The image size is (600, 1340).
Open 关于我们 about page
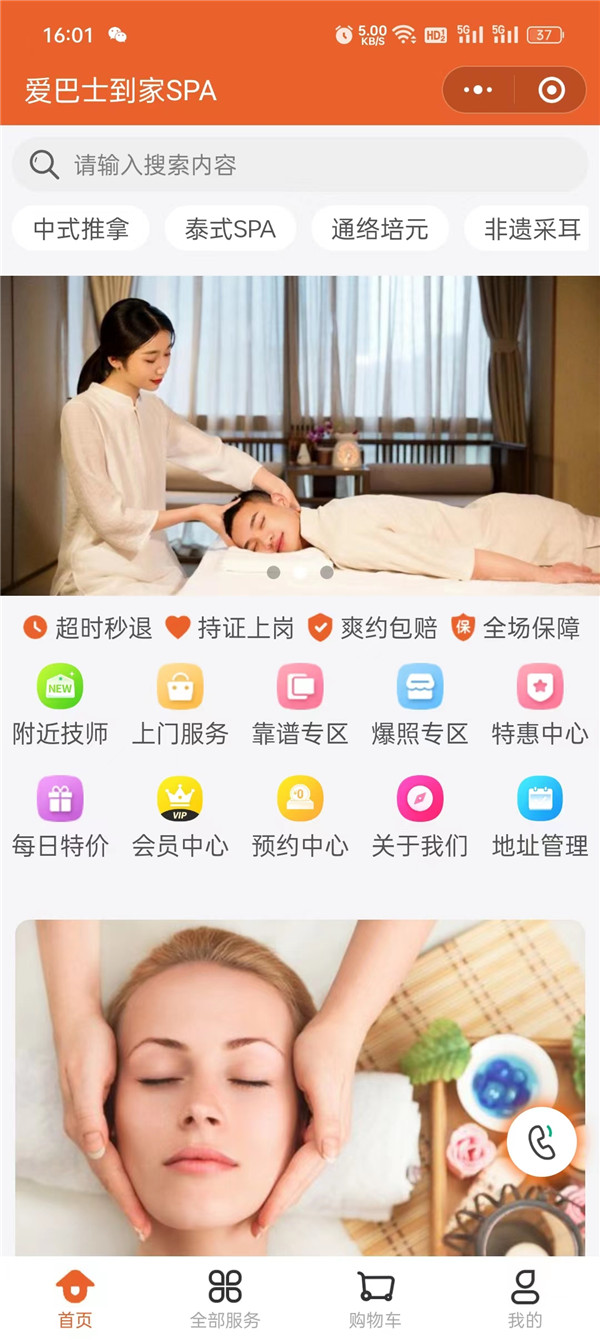pyautogui.click(x=420, y=818)
